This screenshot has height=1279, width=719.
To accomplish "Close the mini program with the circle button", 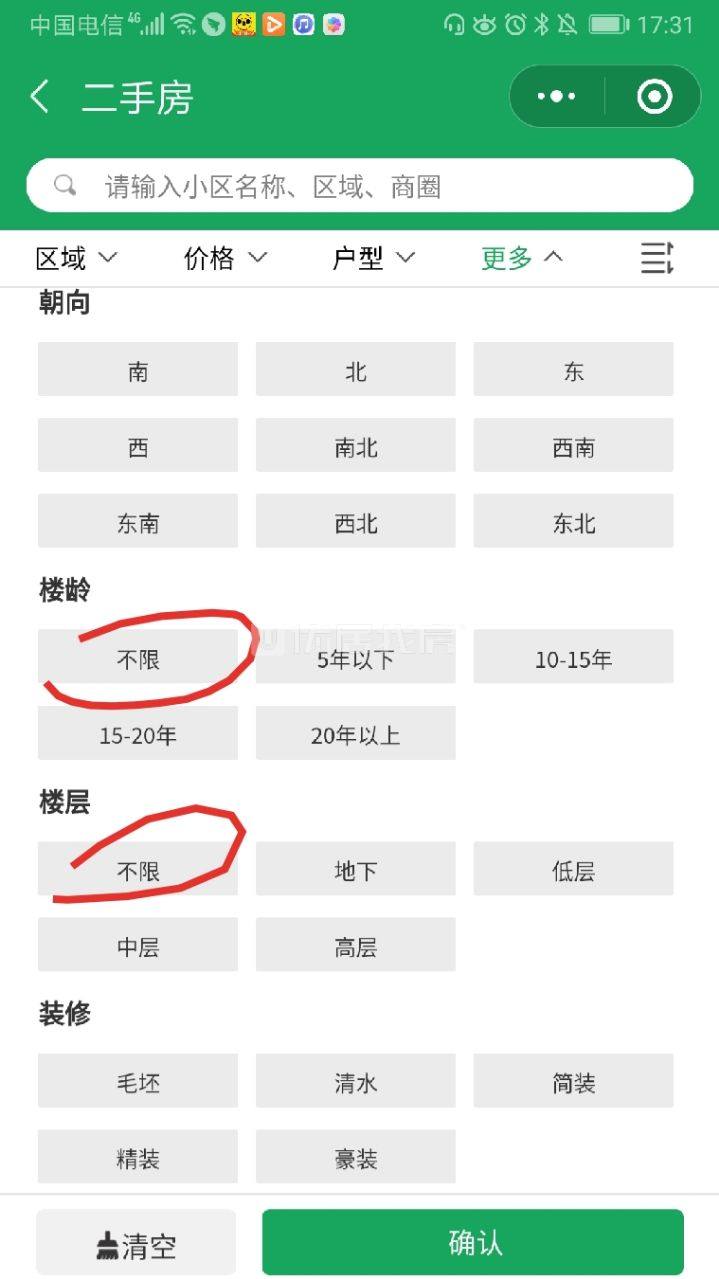I will click(x=655, y=97).
